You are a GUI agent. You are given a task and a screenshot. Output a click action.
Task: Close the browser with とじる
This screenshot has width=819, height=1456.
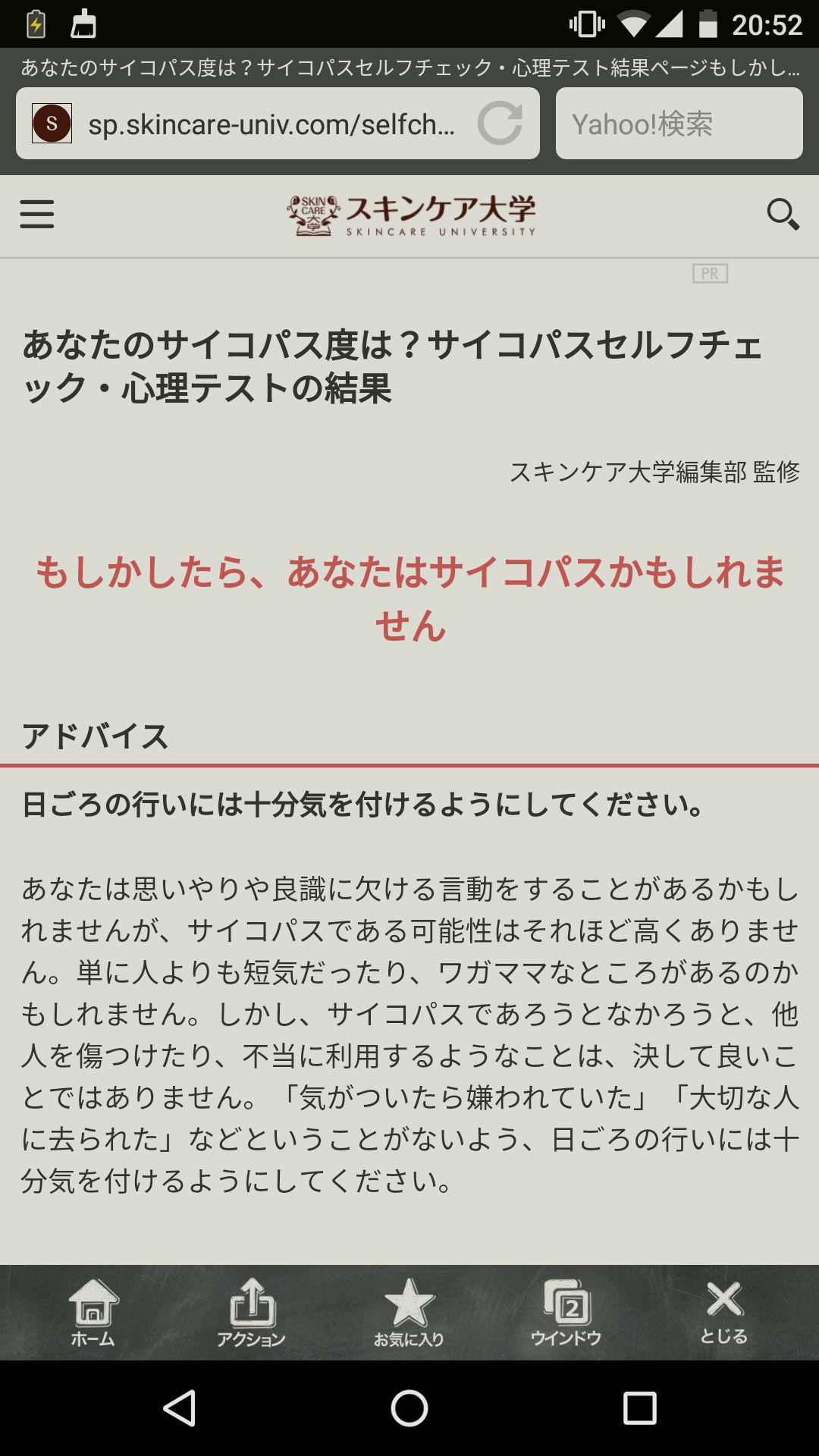click(x=724, y=1313)
